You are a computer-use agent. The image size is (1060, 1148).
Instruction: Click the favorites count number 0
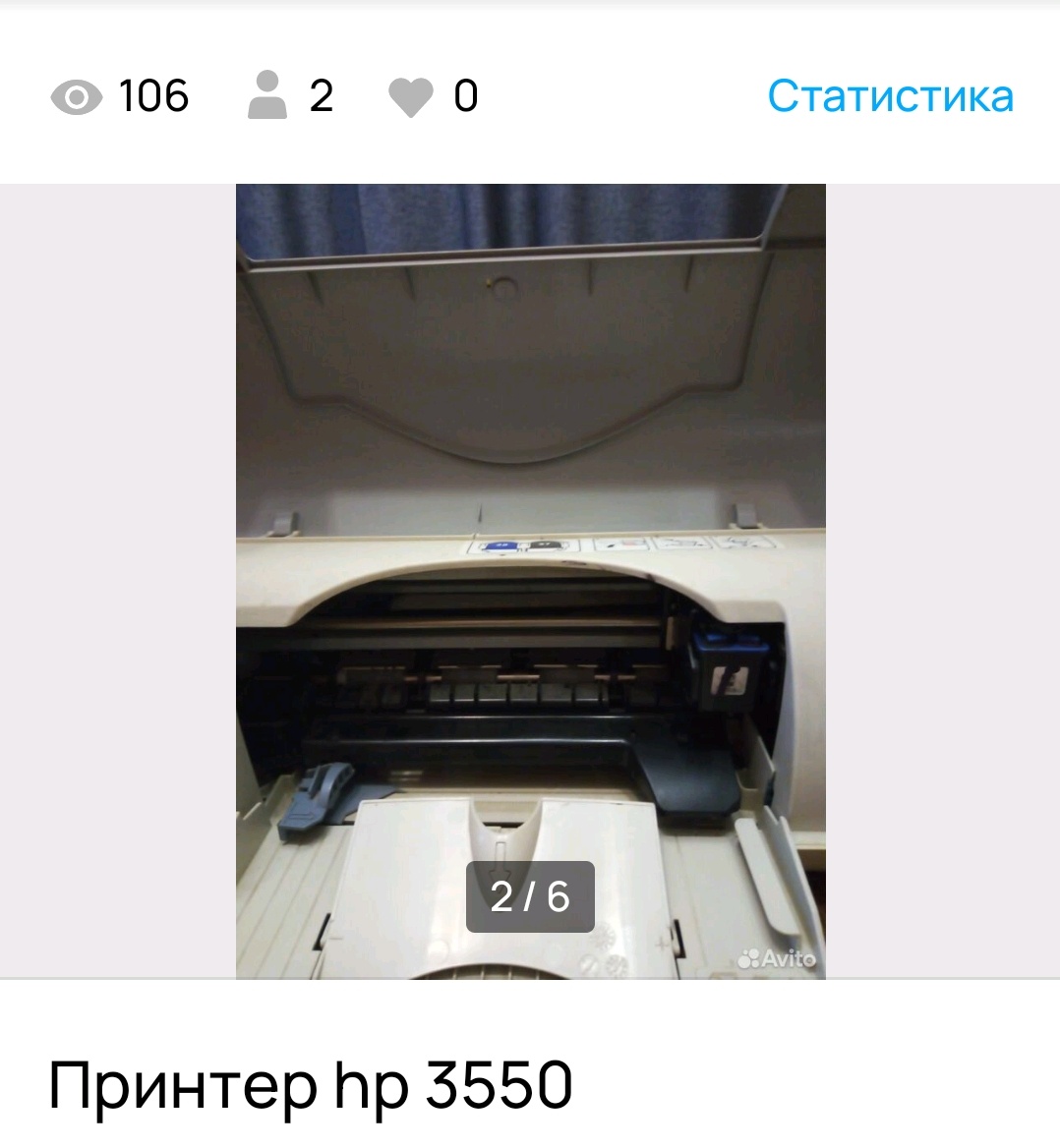(x=466, y=96)
